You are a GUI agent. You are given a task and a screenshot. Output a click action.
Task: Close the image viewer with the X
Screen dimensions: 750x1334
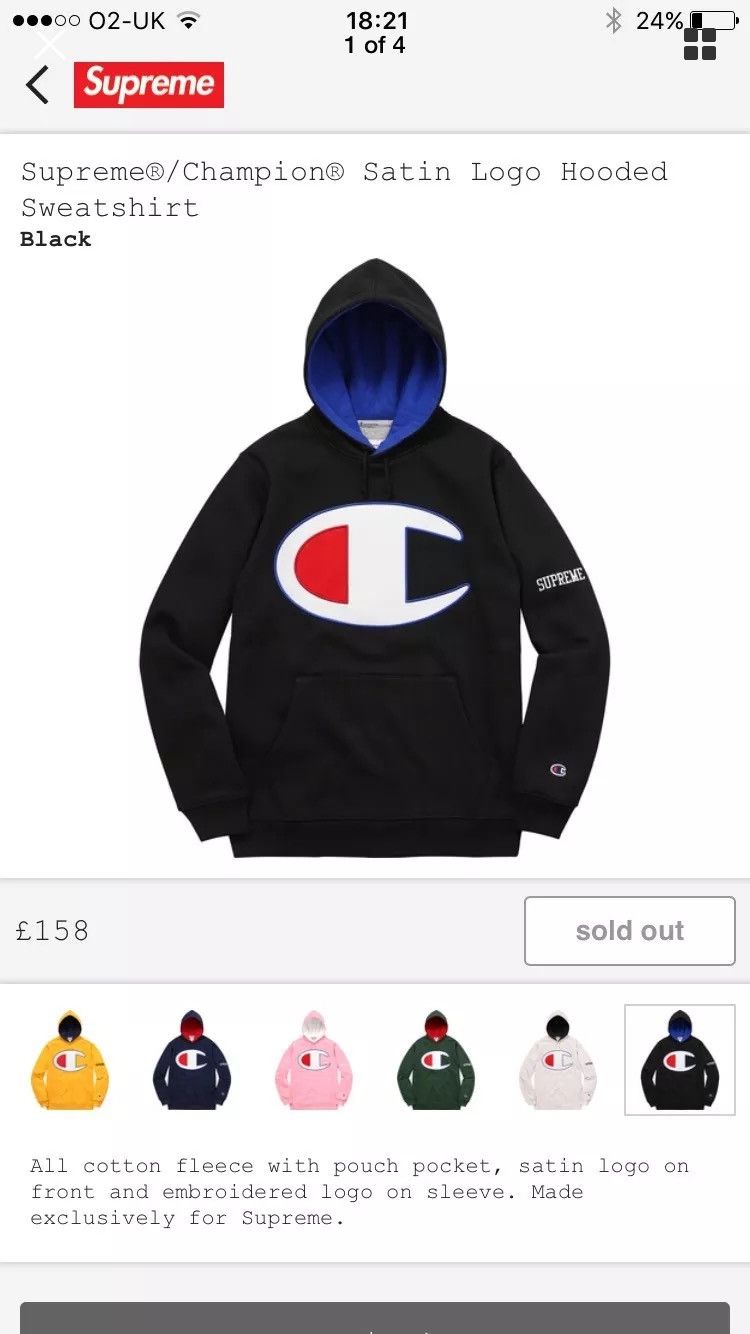[48, 45]
